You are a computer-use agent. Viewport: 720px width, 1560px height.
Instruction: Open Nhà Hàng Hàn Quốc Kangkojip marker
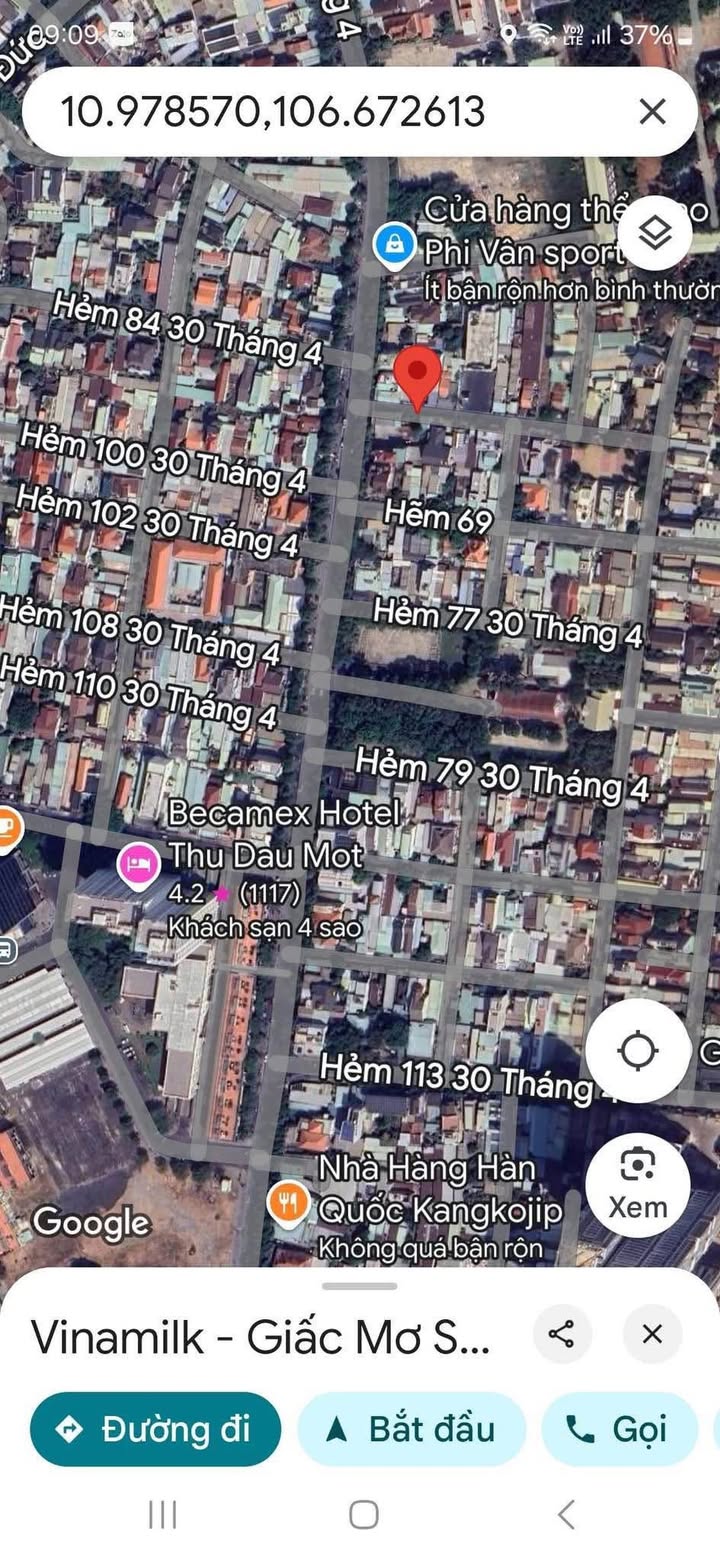[288, 1201]
